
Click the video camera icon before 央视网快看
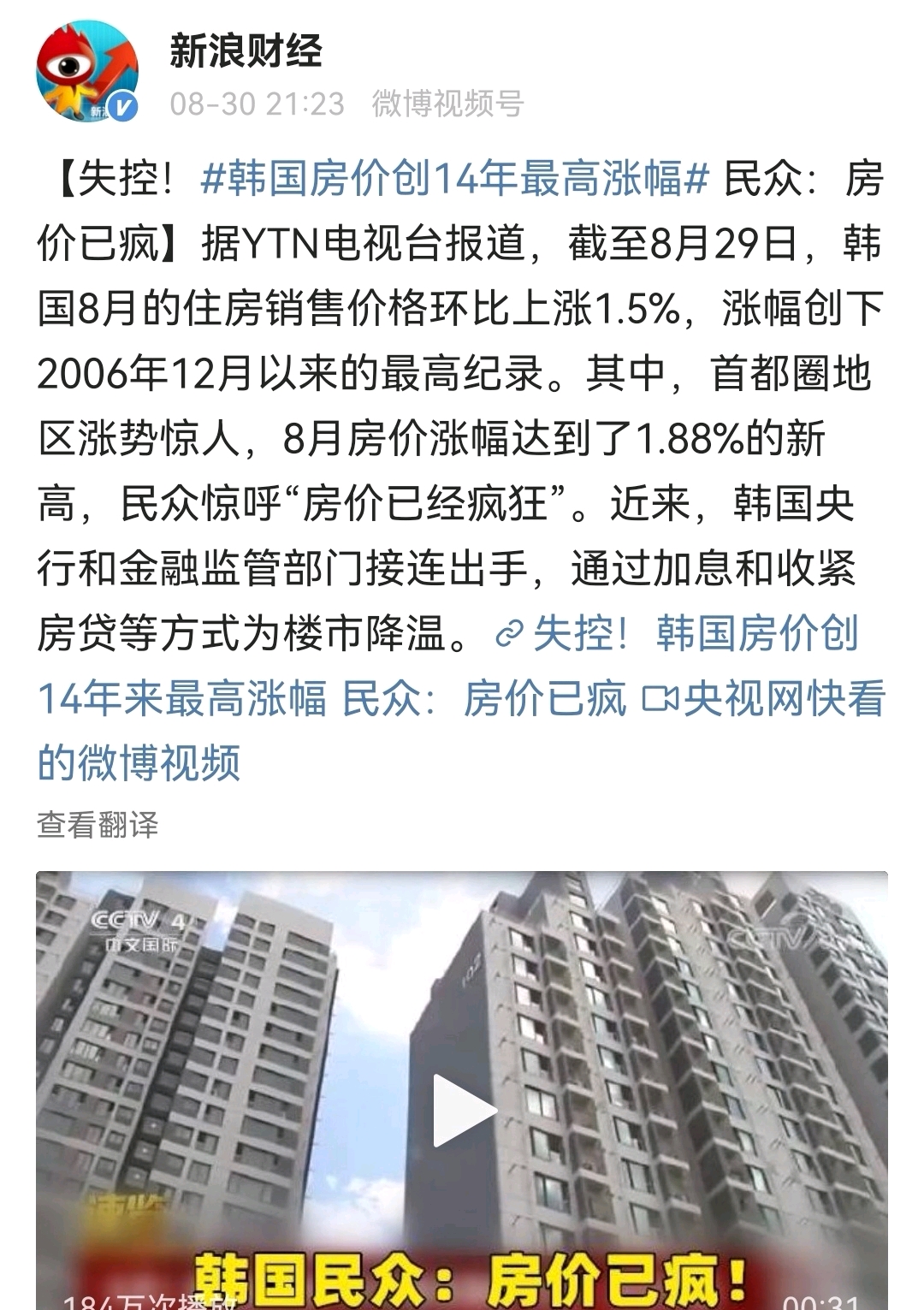click(x=659, y=698)
